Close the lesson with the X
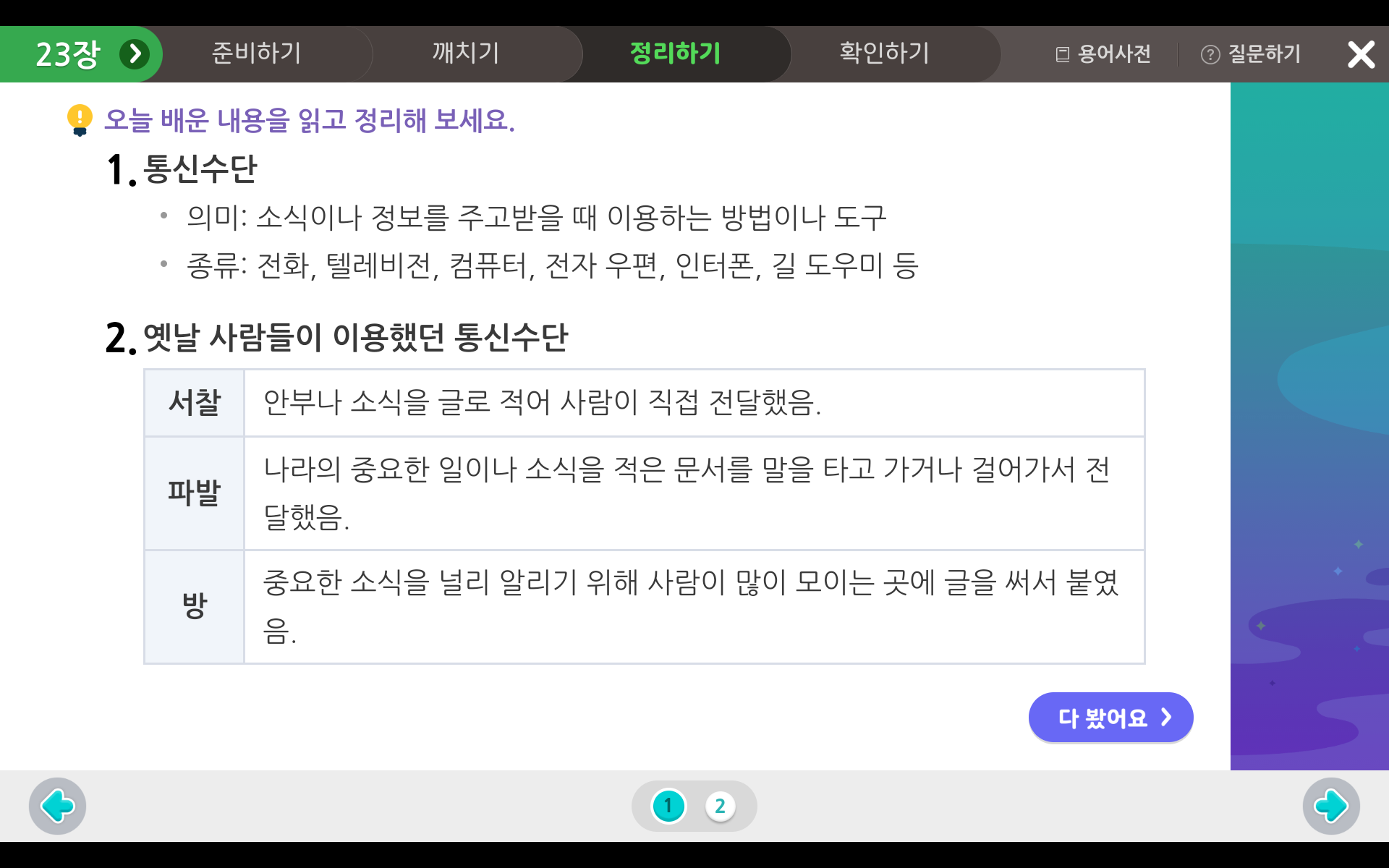The height and width of the screenshot is (868, 1389). (1361, 54)
